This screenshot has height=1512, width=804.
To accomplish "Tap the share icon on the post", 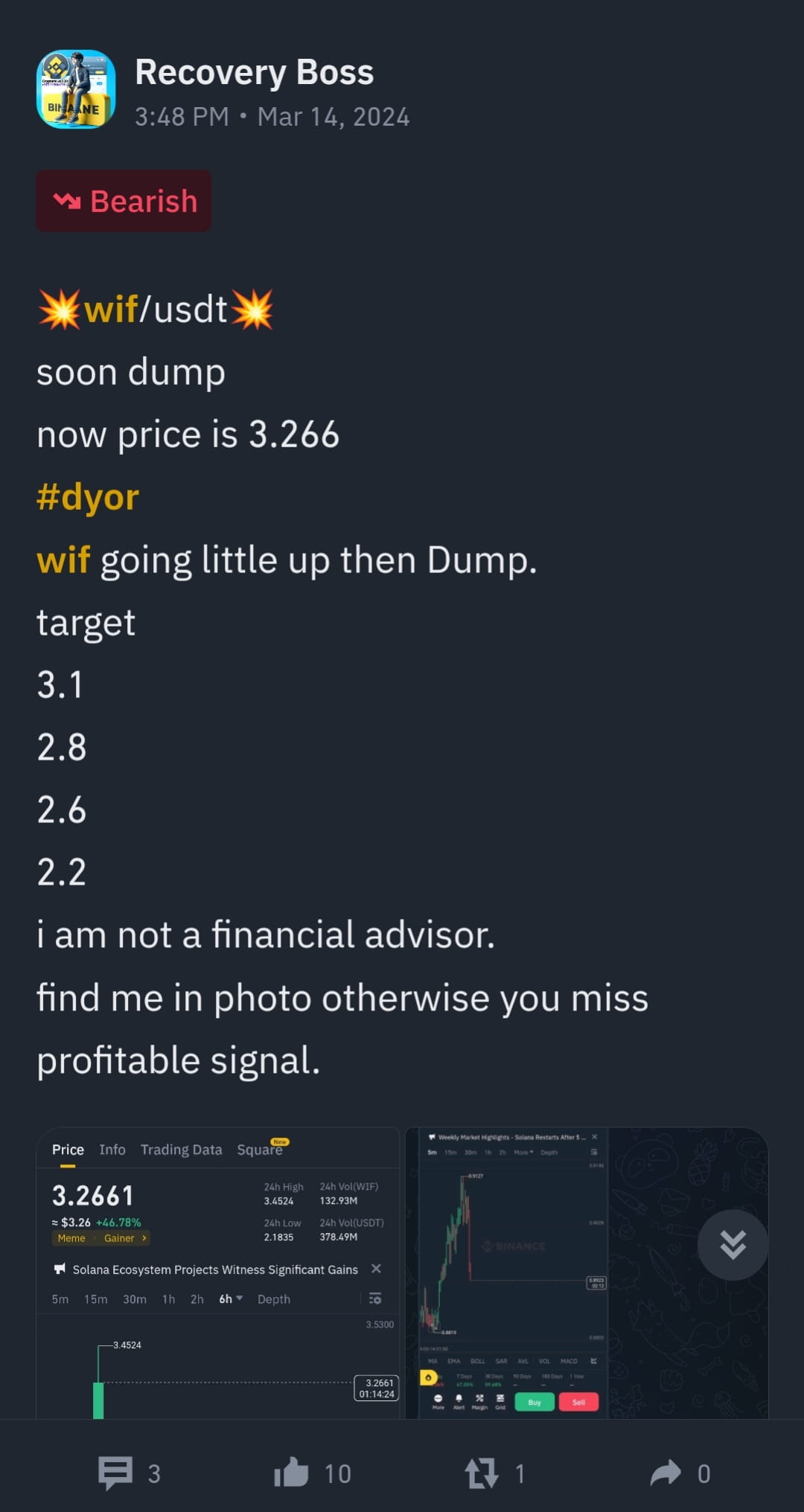I will [x=666, y=1472].
